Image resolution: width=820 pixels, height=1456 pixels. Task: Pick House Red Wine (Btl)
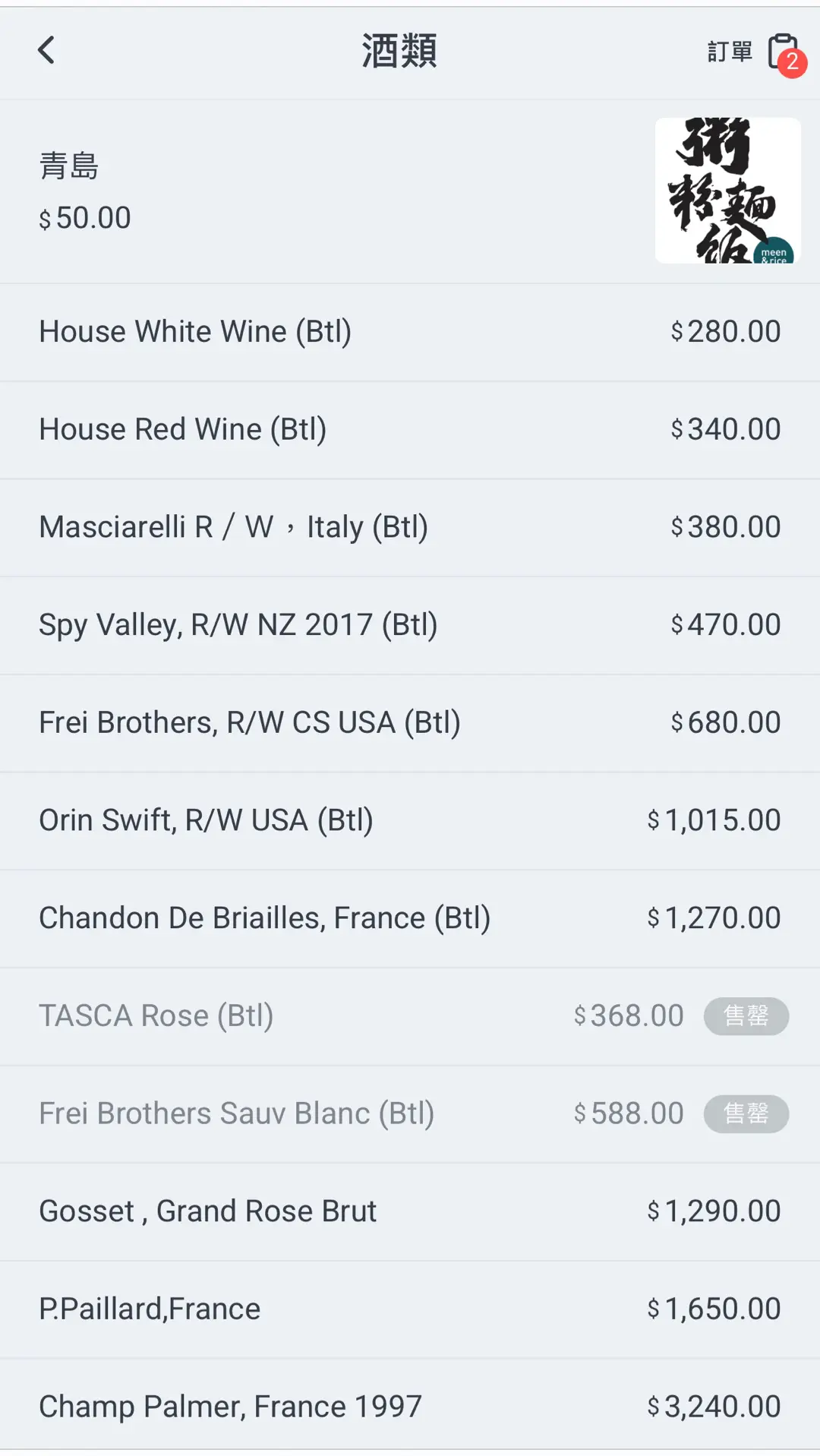pos(410,430)
